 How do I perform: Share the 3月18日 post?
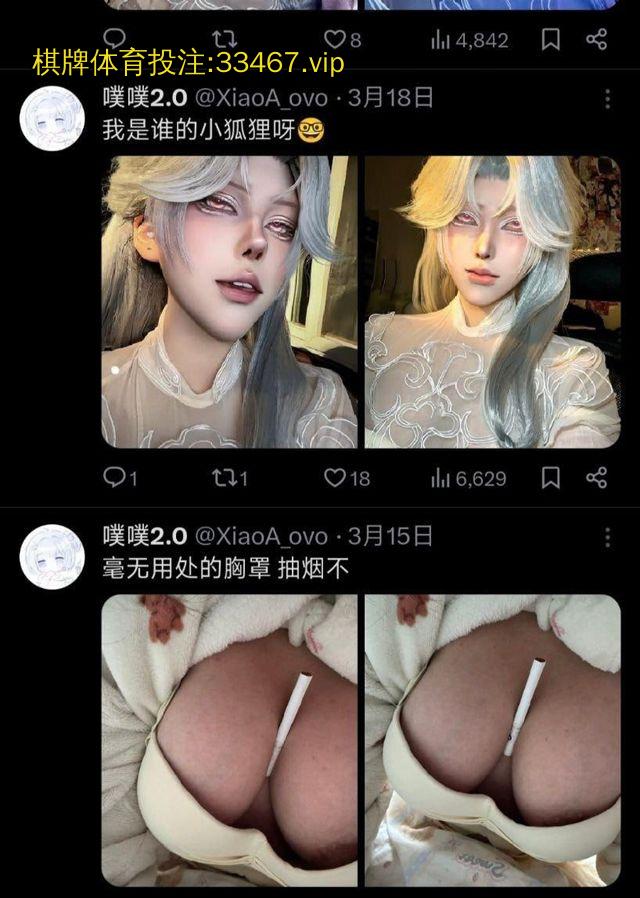click(x=597, y=478)
